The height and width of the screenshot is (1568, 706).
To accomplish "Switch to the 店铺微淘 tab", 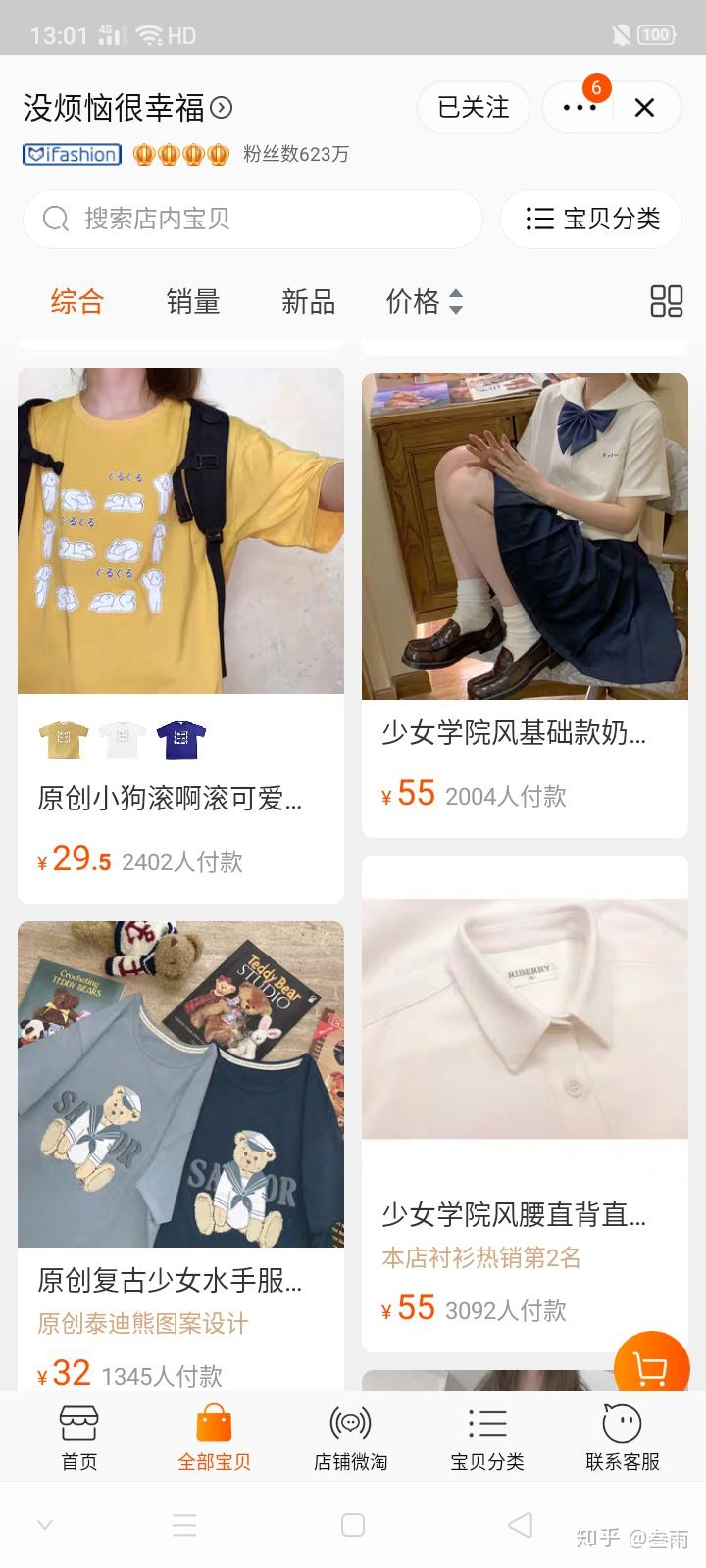I will tap(350, 1438).
